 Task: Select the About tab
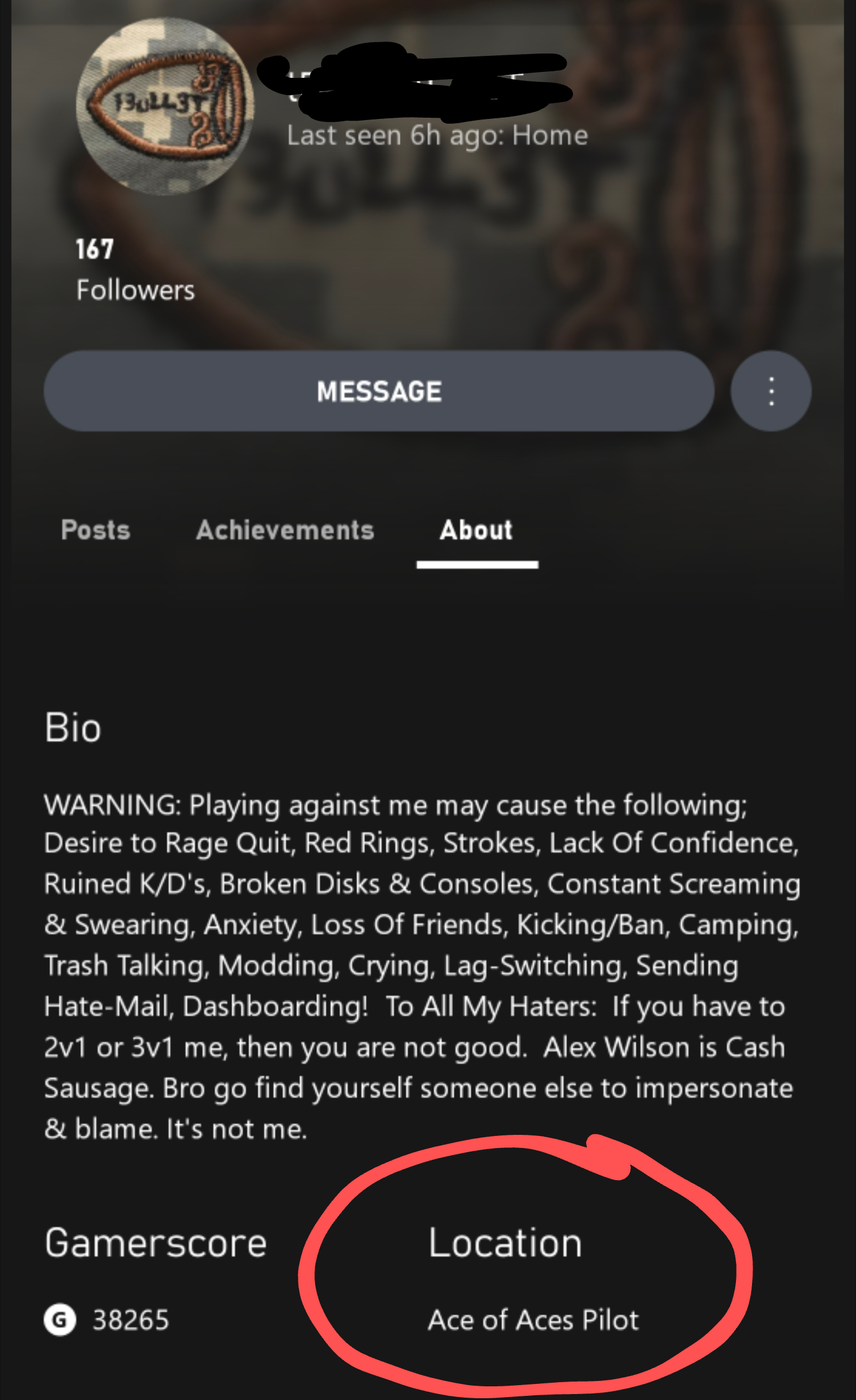pyautogui.click(x=477, y=530)
